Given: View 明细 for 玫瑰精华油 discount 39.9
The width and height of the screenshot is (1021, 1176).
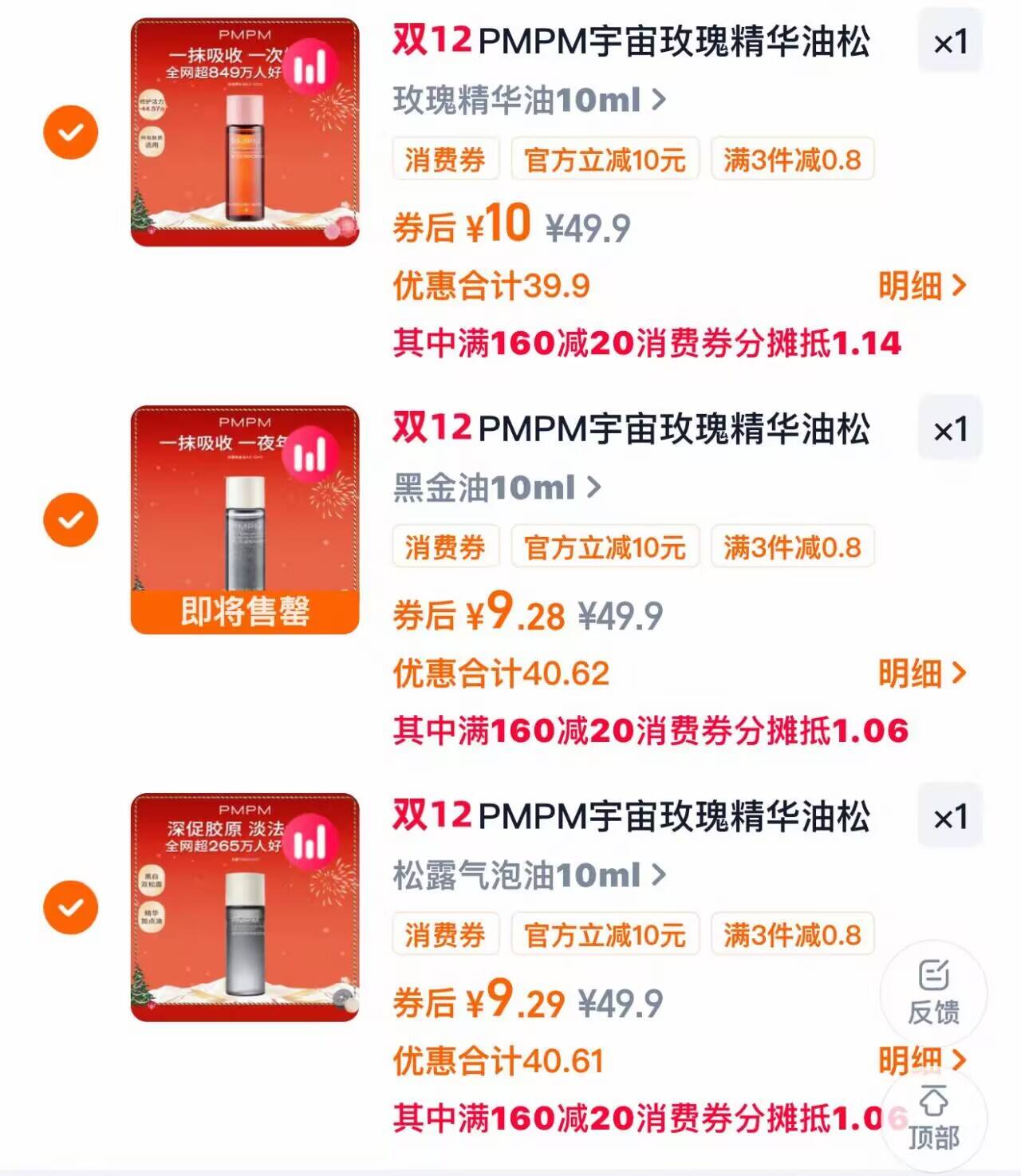Looking at the screenshot, I should point(921,286).
